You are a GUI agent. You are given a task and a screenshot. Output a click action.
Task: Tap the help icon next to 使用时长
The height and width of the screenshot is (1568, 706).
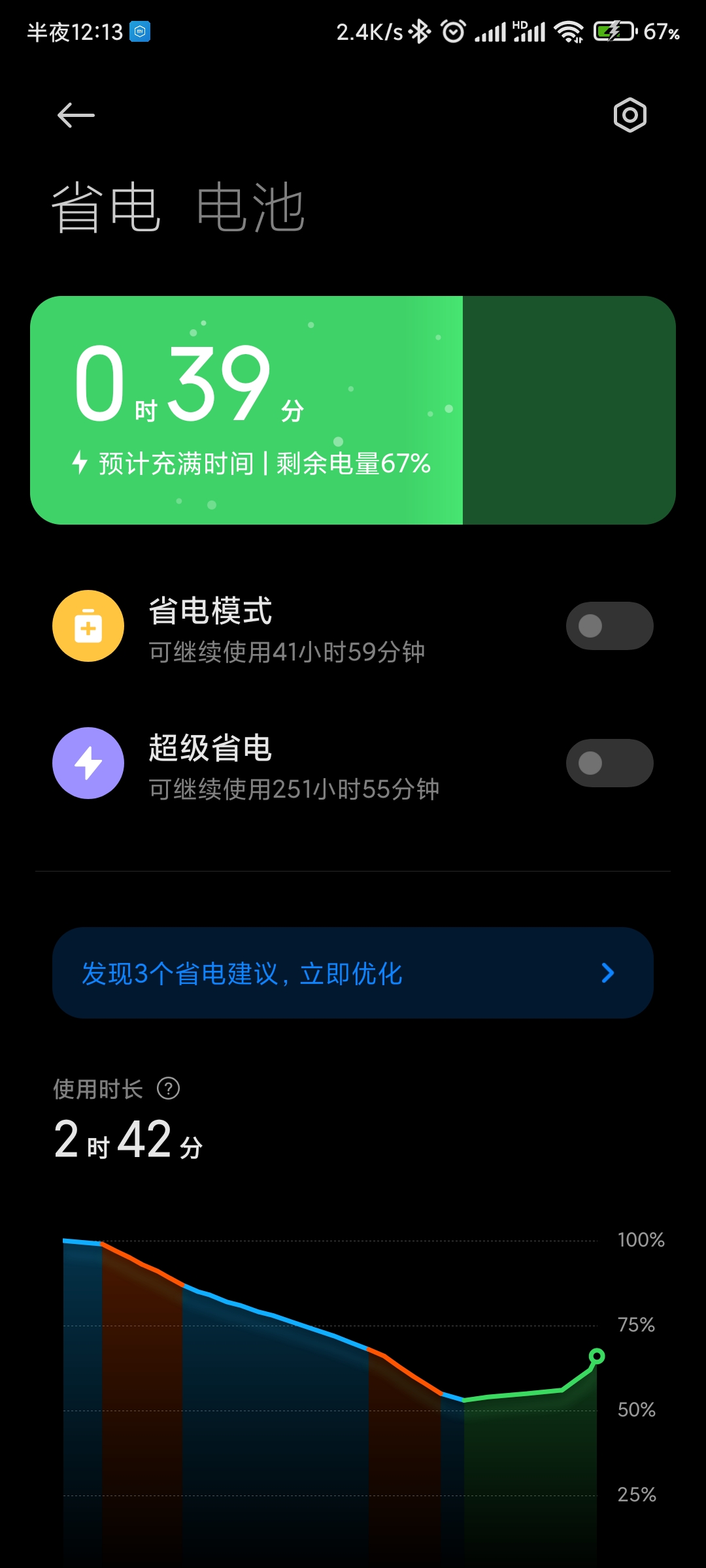(169, 1088)
